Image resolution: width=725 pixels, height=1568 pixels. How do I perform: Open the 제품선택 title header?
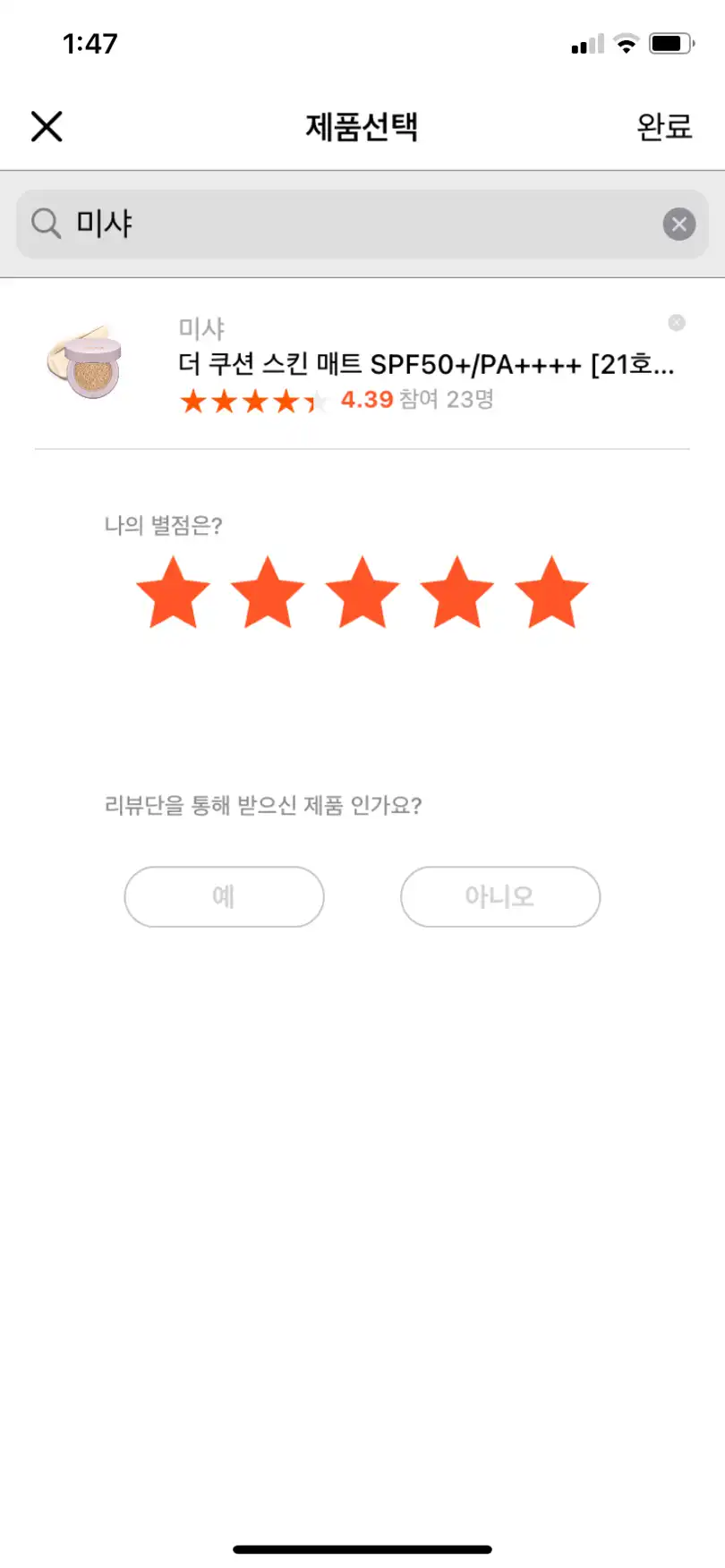[362, 126]
